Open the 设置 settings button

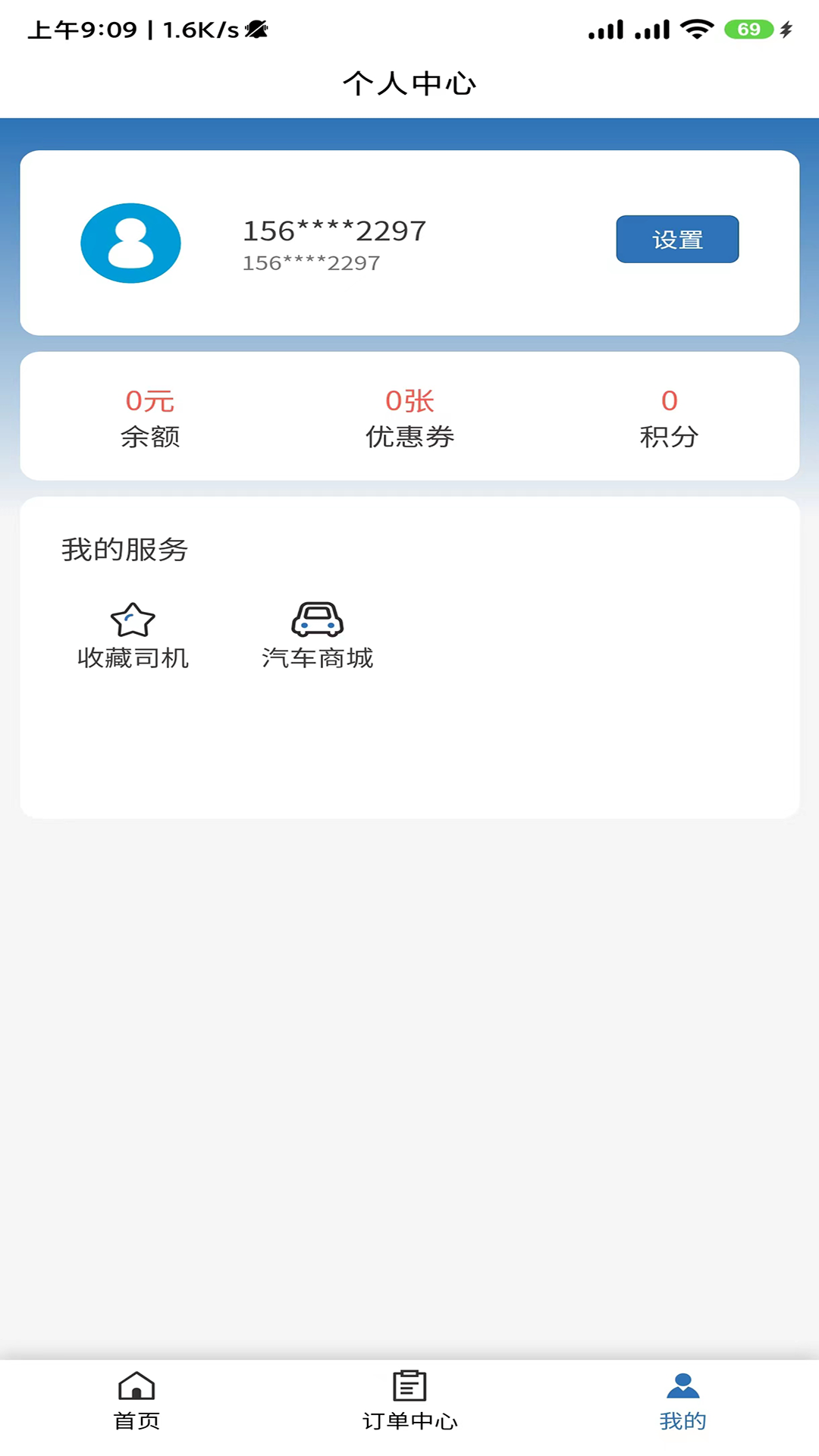point(677,240)
